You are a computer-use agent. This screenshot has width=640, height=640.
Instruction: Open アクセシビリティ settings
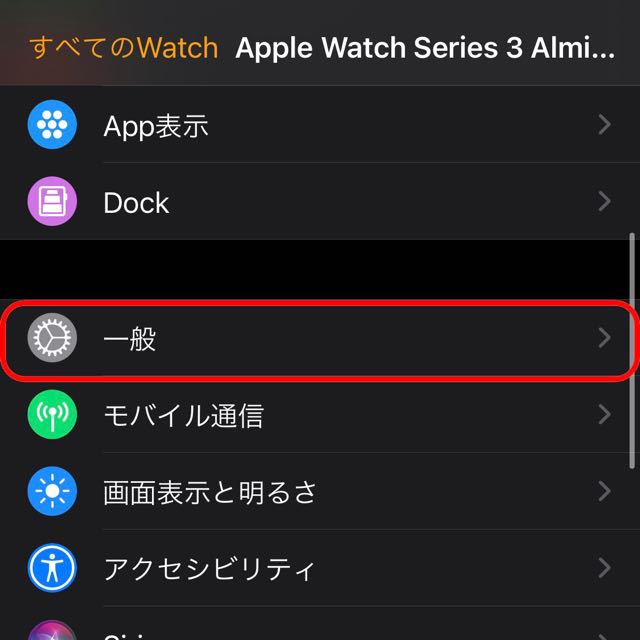click(320, 569)
